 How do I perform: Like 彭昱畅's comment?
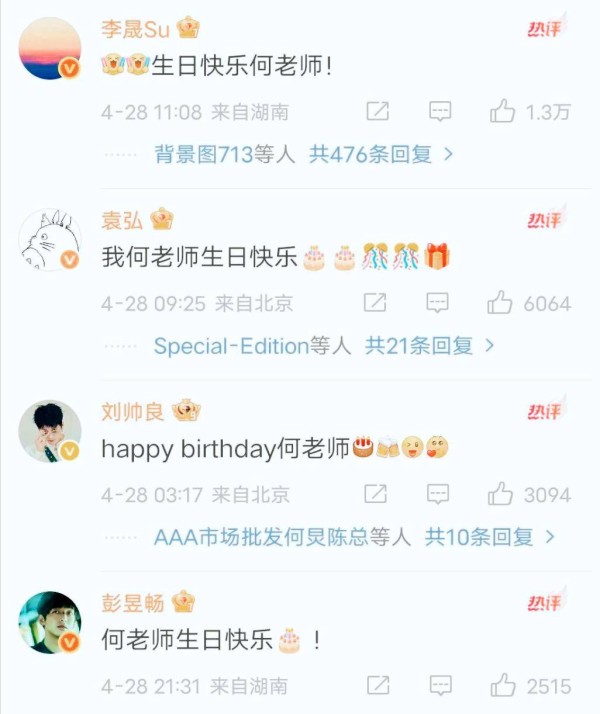click(x=500, y=686)
